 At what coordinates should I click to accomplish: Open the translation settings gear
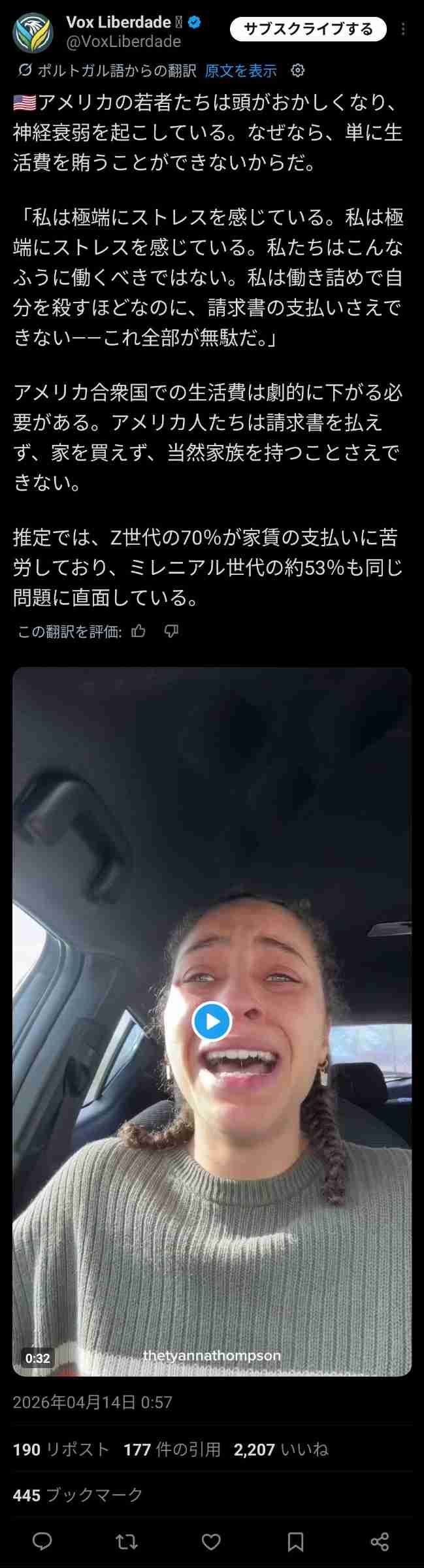pyautogui.click(x=297, y=70)
